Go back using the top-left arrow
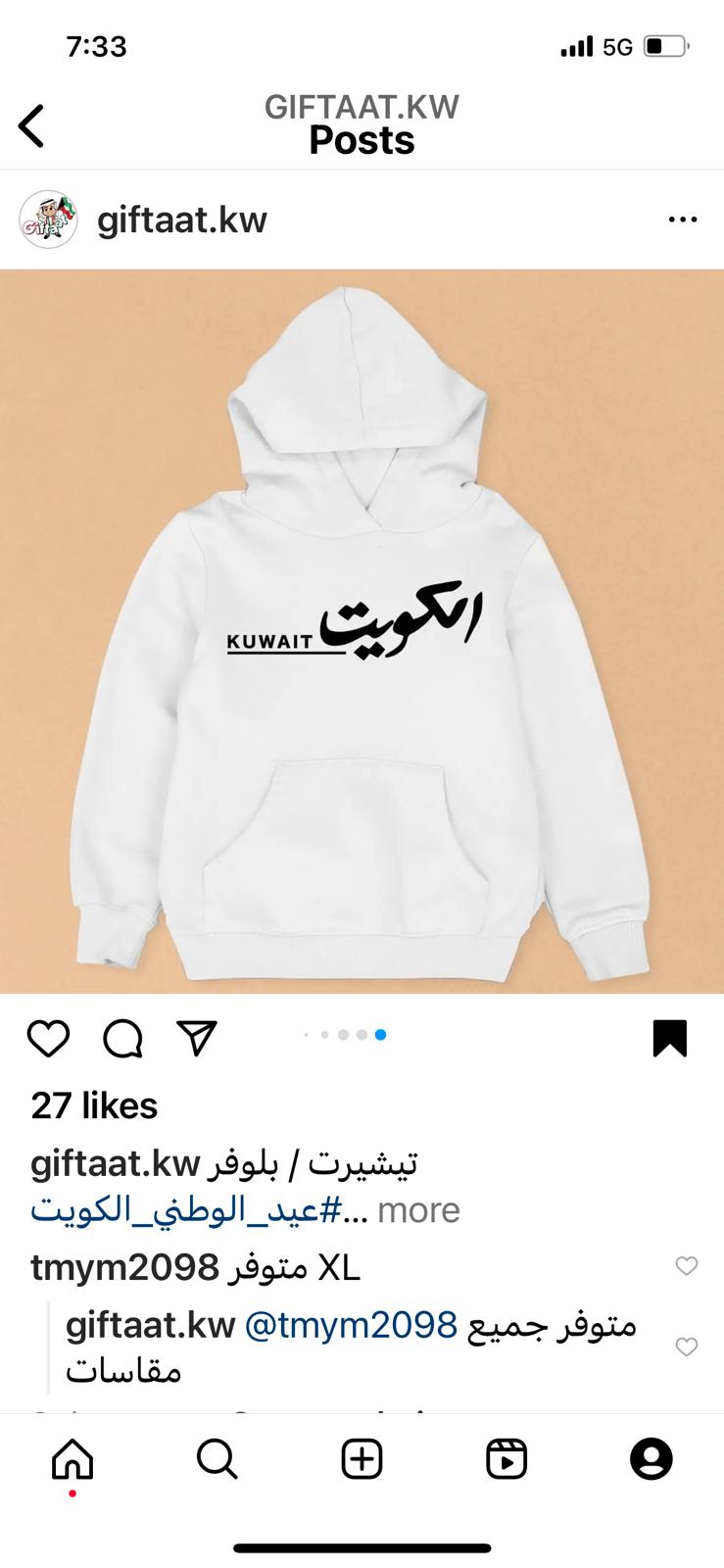Screen dimensions: 724x1568 click(31, 125)
